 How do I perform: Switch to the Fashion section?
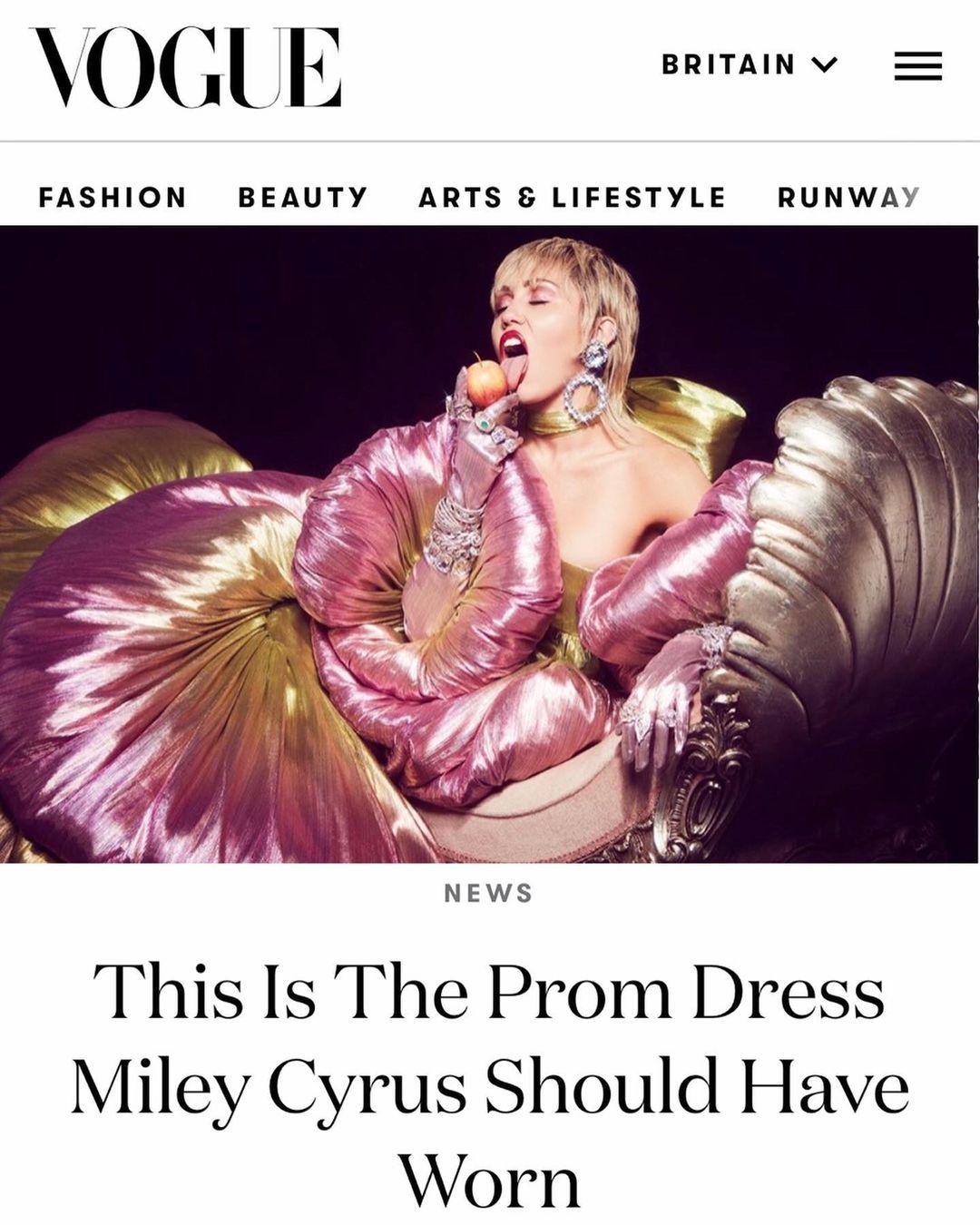coord(113,197)
